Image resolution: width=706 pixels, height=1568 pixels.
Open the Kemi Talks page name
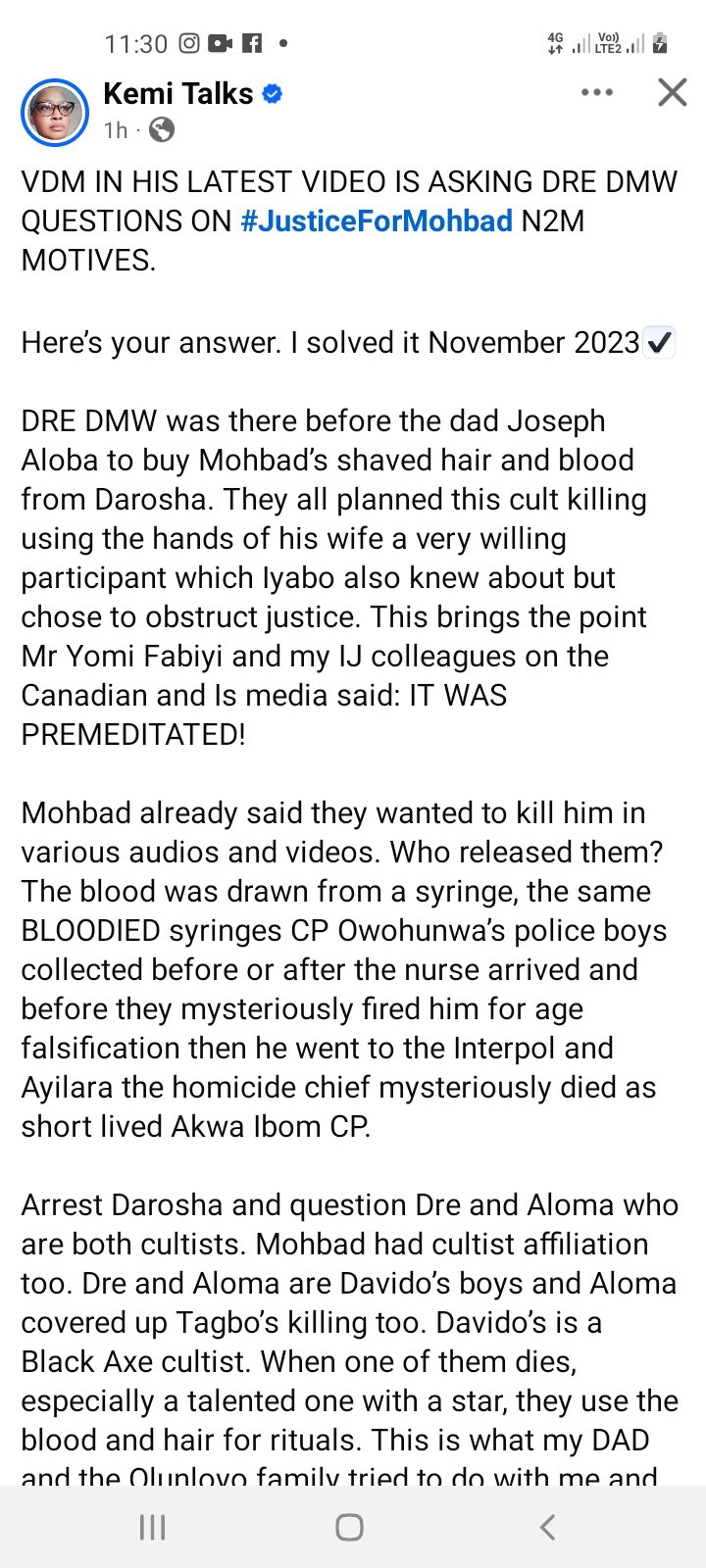178,94
